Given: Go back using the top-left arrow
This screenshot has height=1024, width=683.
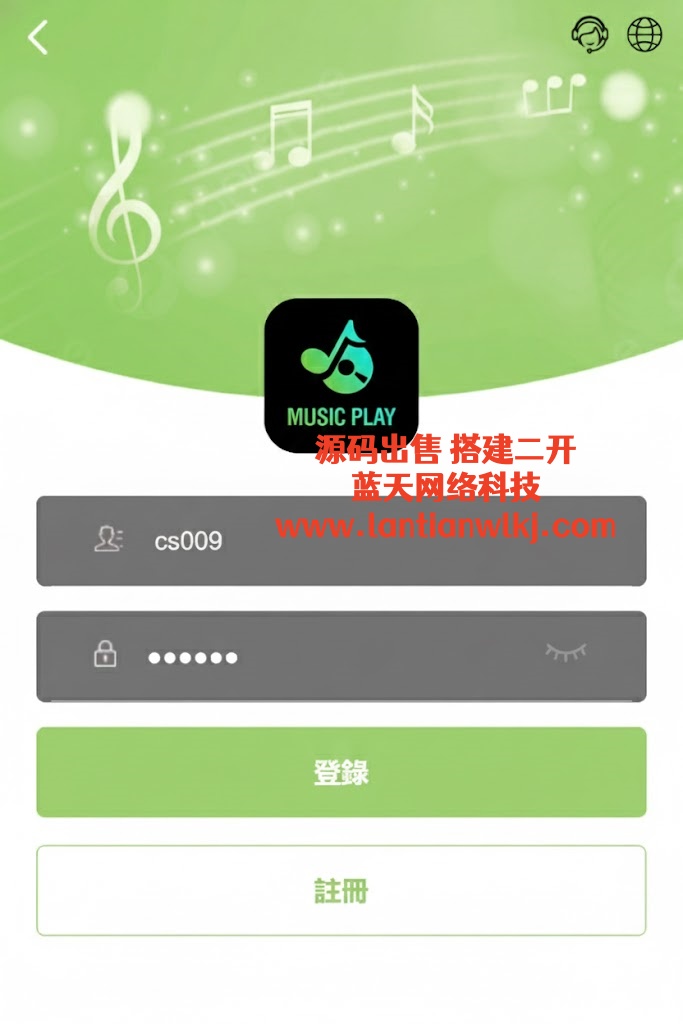Looking at the screenshot, I should [38, 38].
